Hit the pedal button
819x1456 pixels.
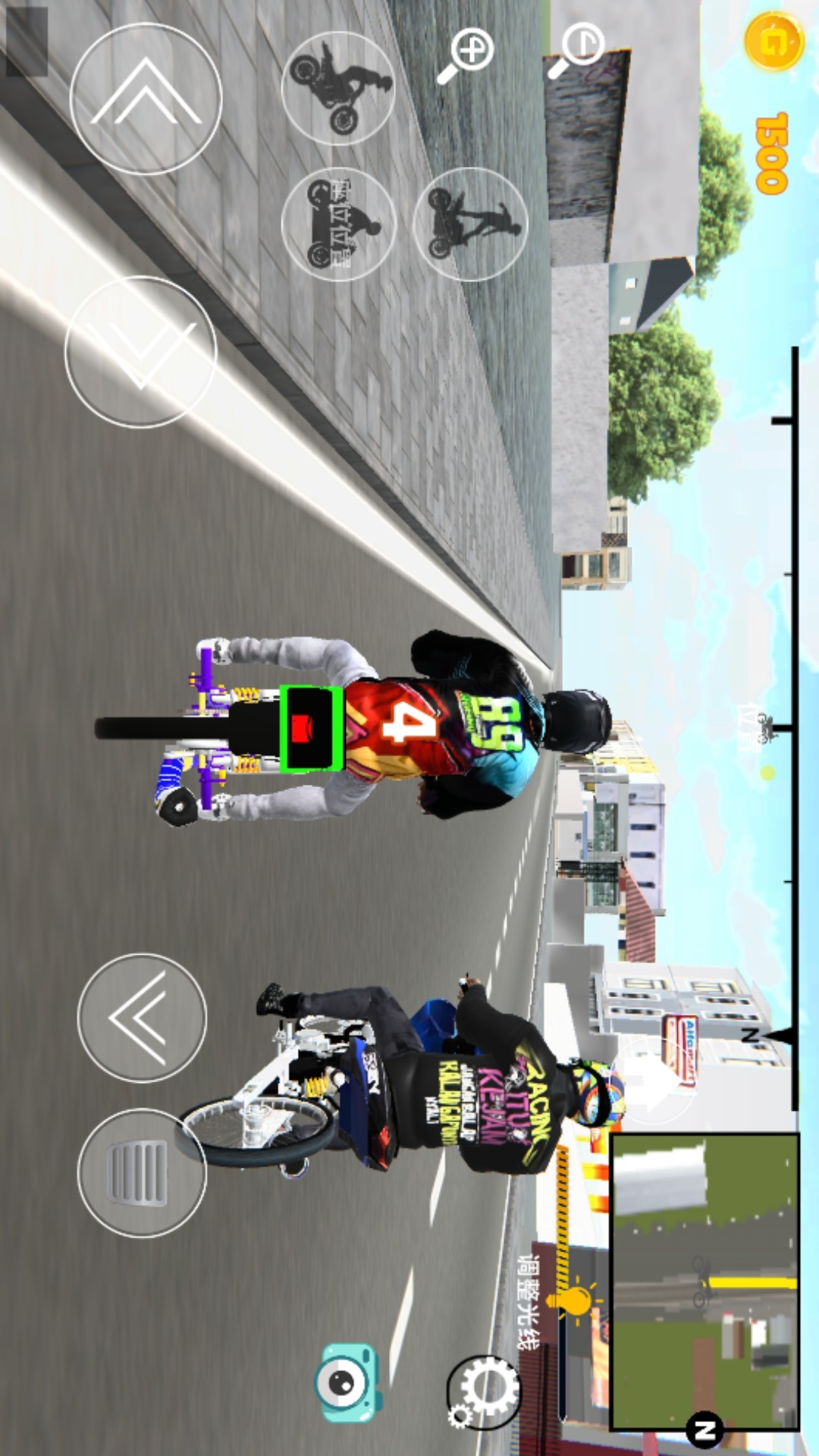(142, 1173)
